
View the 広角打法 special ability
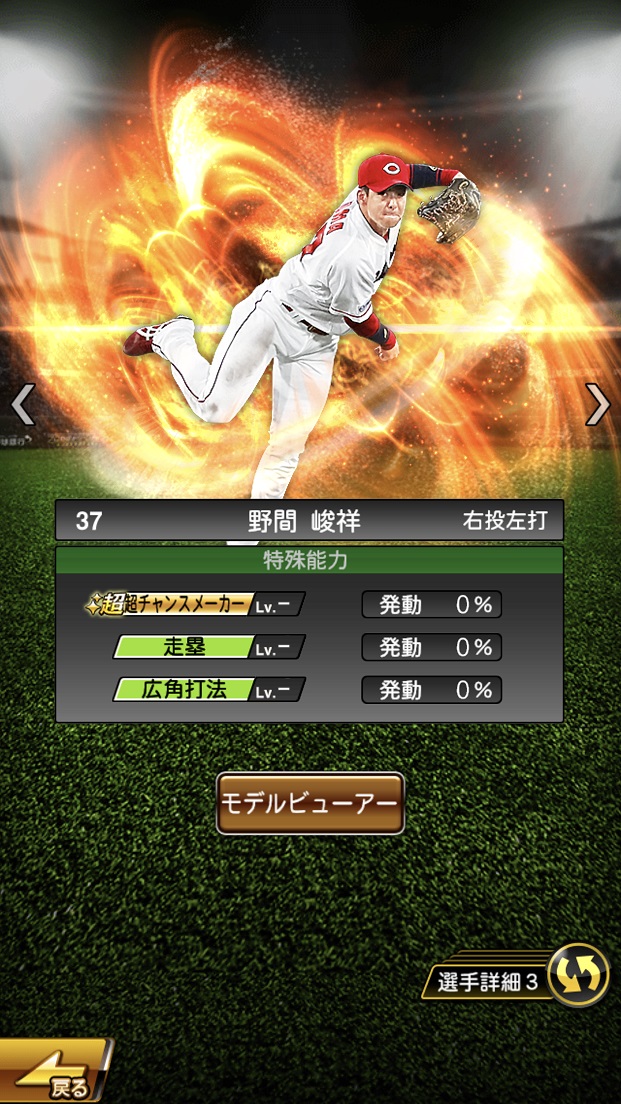point(208,690)
